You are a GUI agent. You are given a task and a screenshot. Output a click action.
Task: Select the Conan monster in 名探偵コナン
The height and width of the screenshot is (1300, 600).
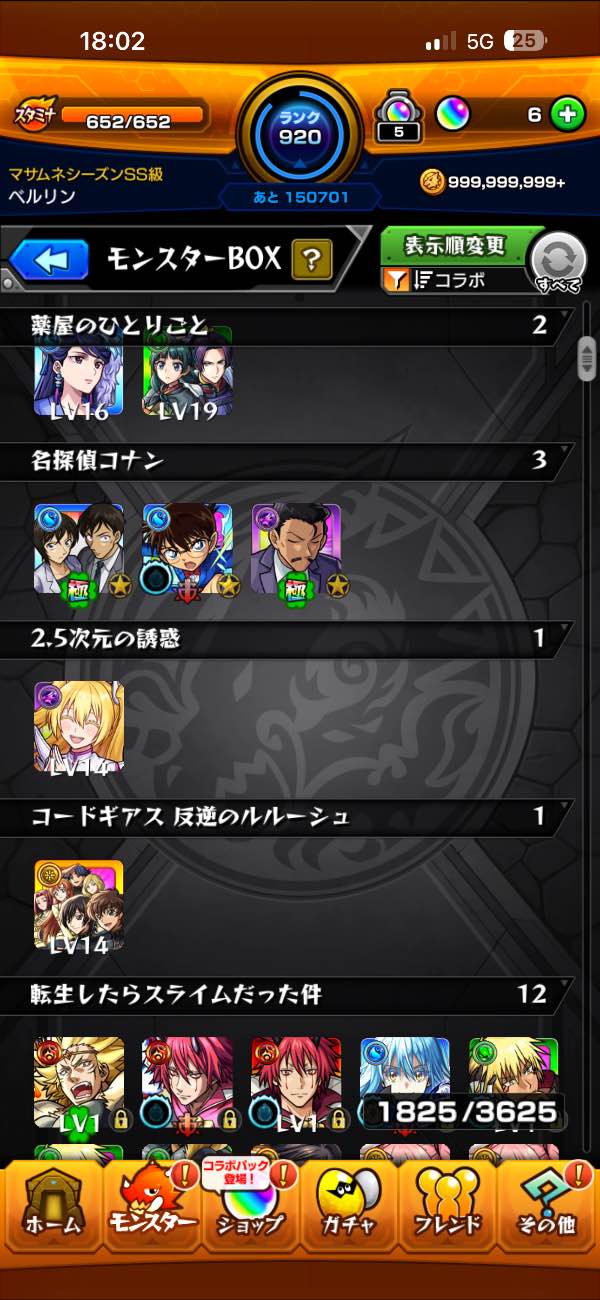click(x=188, y=548)
